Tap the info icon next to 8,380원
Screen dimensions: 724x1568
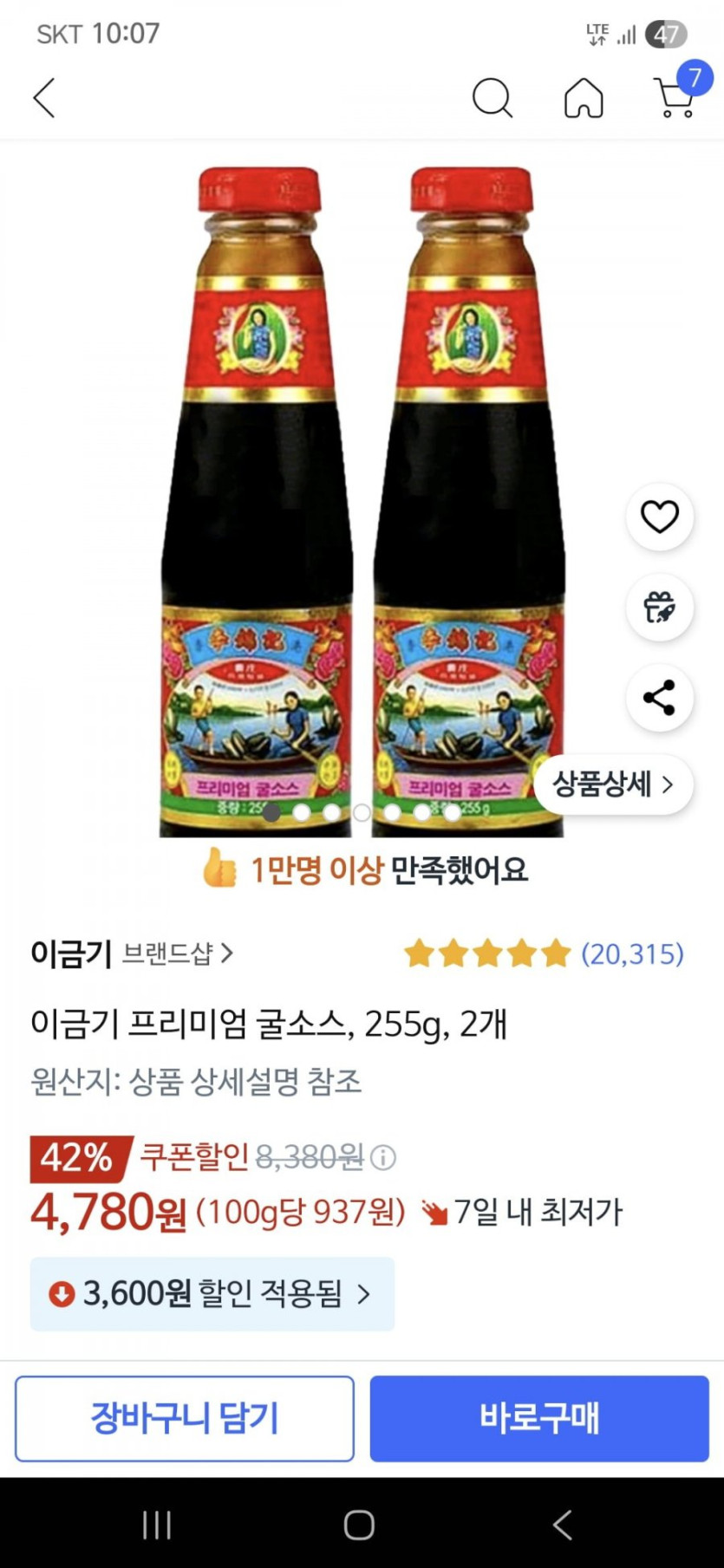383,1157
